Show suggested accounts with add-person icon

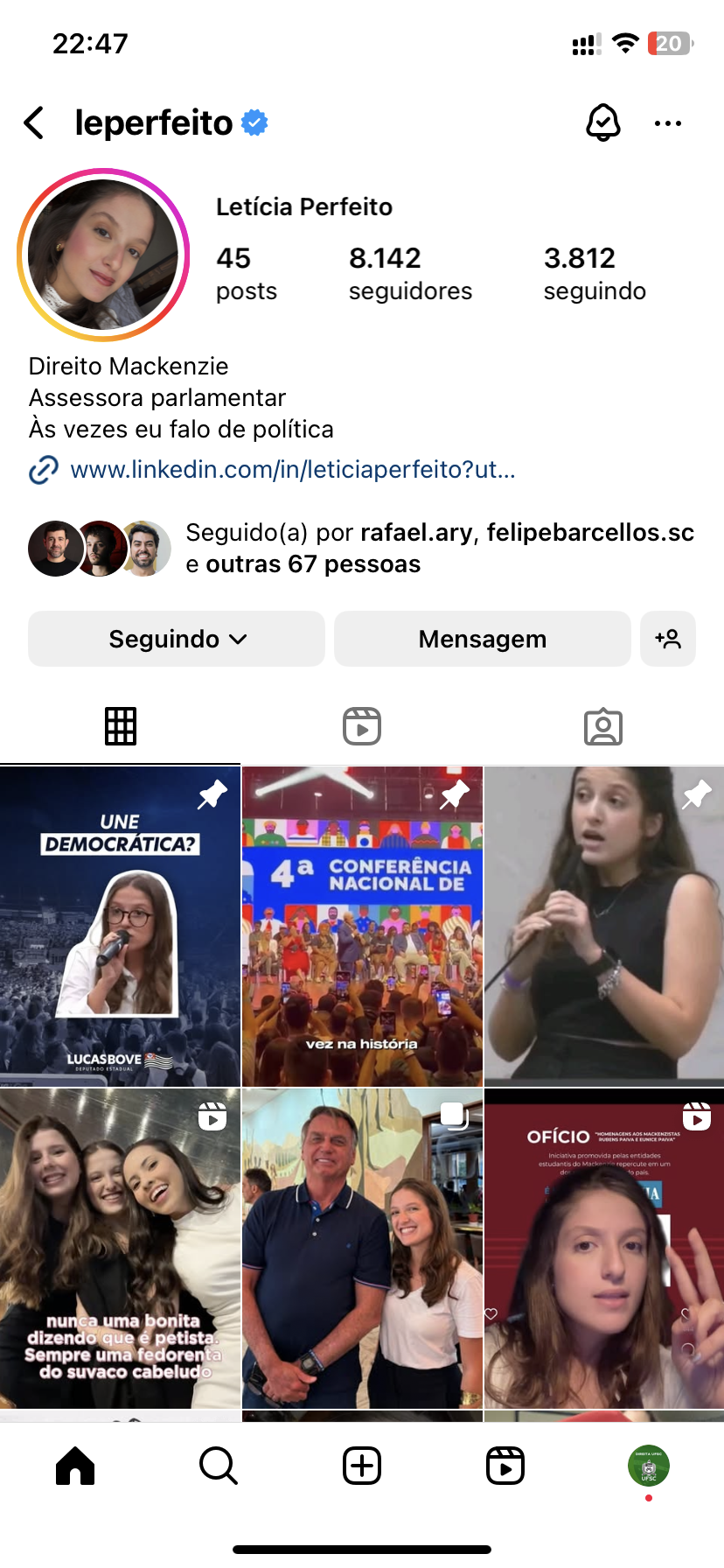pyautogui.click(x=668, y=639)
